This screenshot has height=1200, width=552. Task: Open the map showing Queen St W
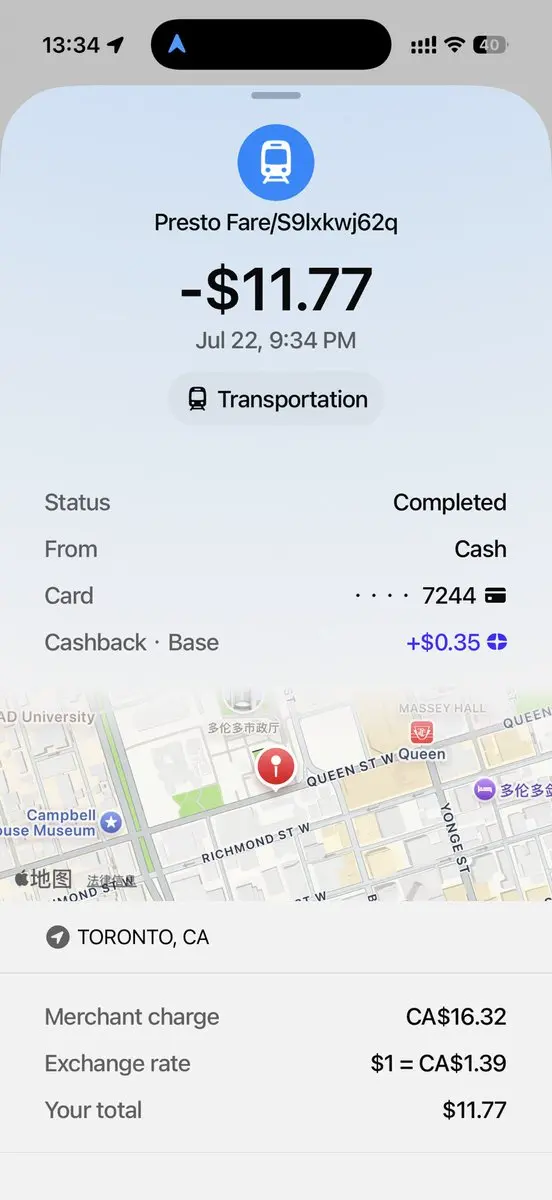coord(276,794)
